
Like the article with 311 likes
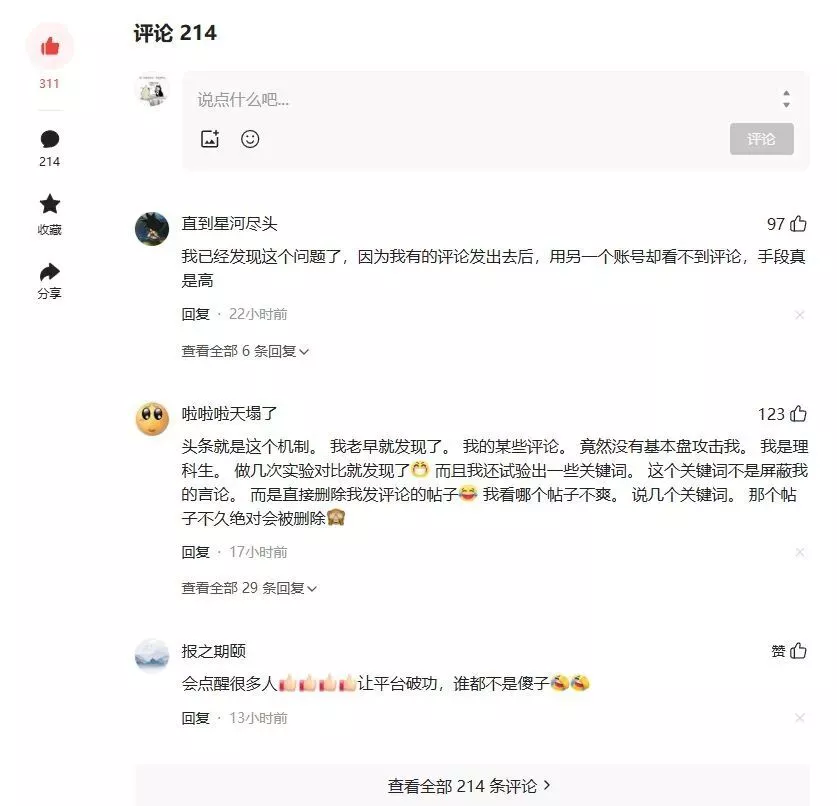49,46
